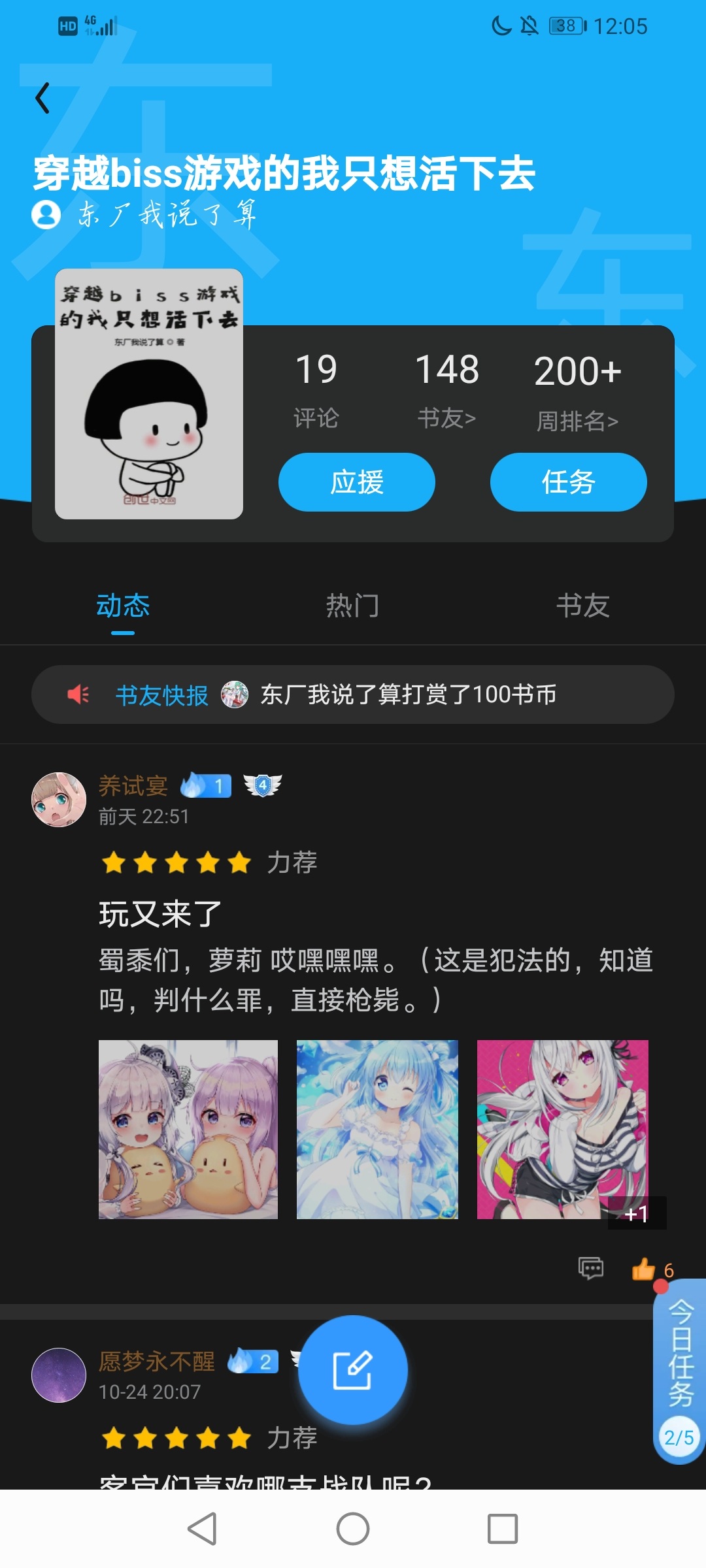Open 养试宴's user avatar
706x1568 pixels.
tap(59, 800)
